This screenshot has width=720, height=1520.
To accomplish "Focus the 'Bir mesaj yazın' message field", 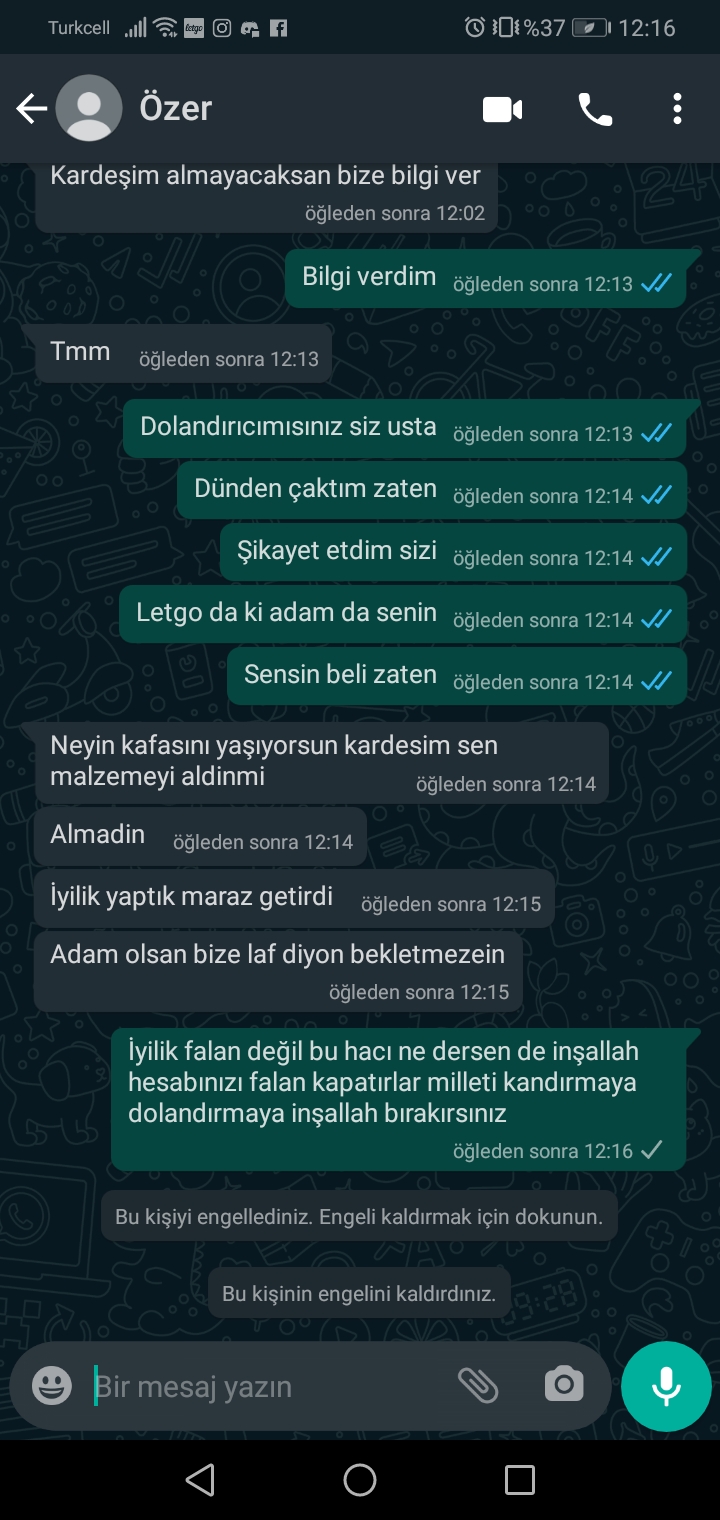I will click(x=260, y=1386).
